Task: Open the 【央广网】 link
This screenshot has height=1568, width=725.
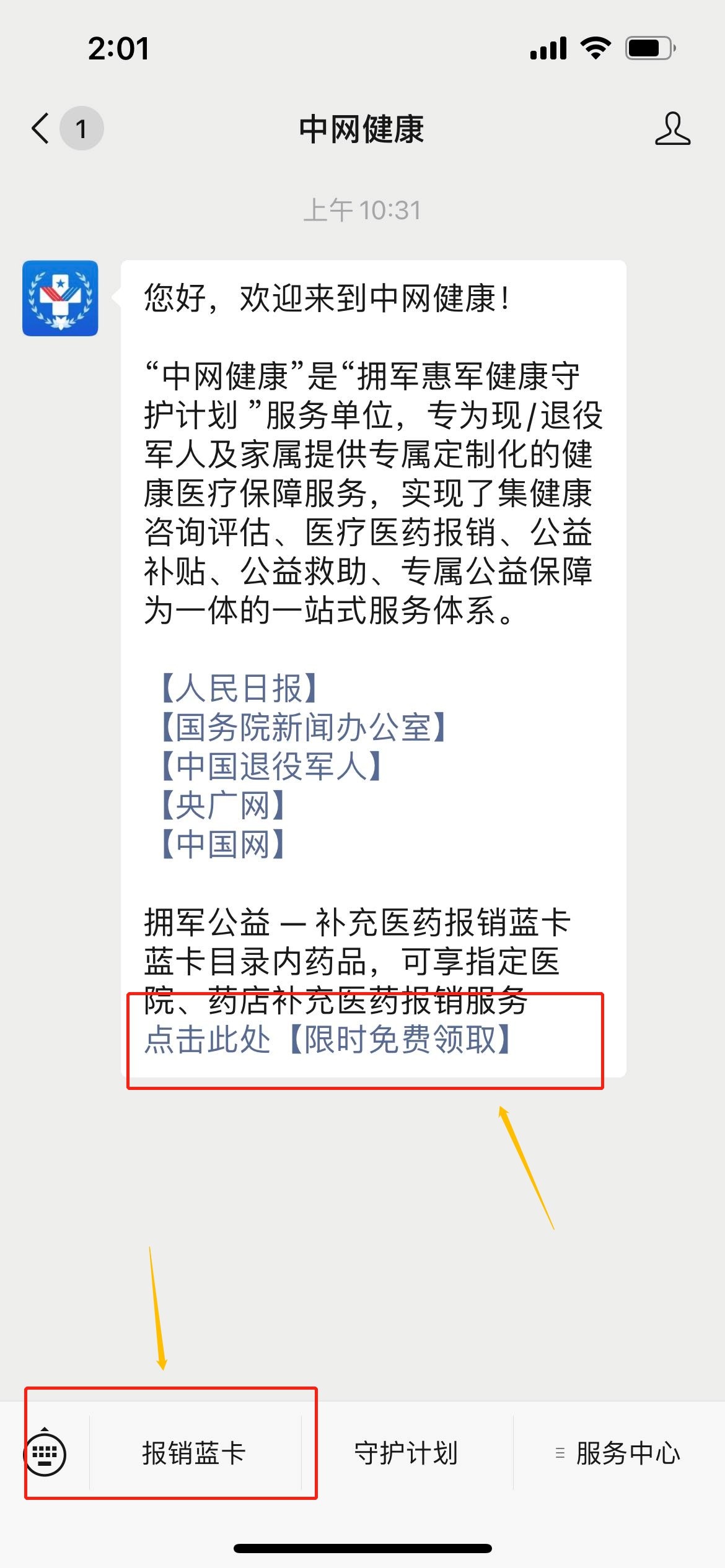Action: coord(223,805)
